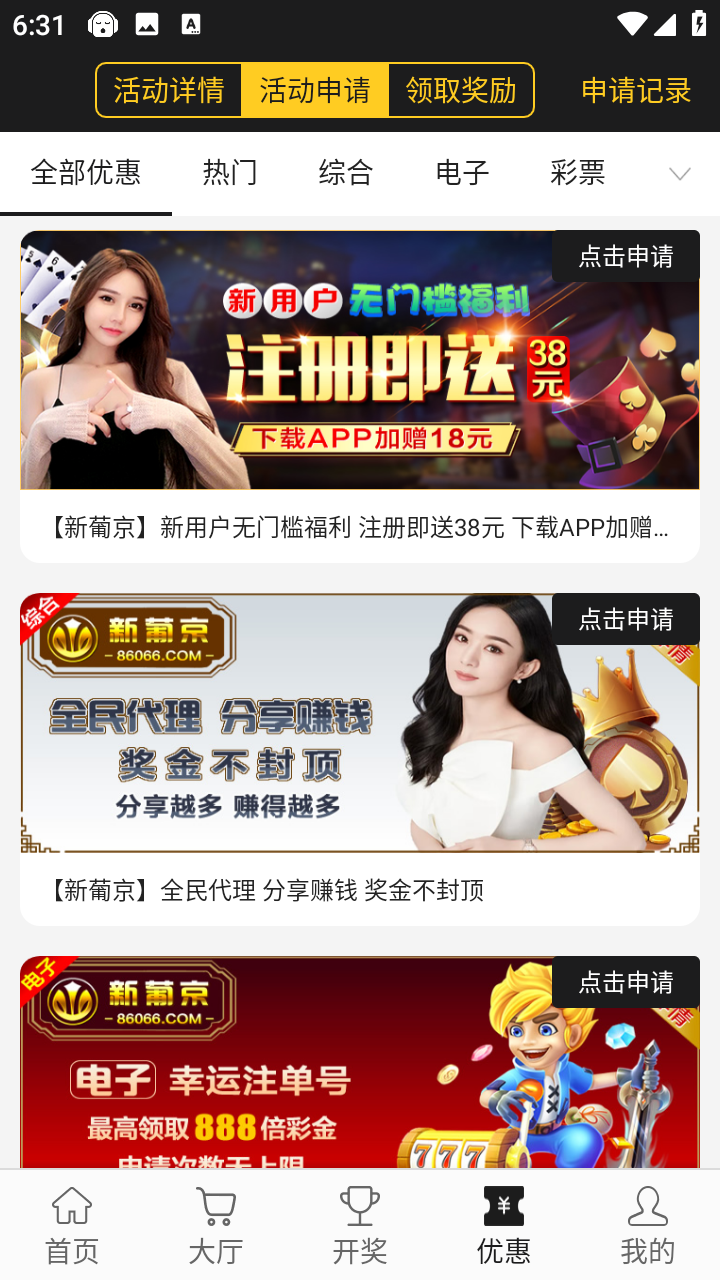Screen dimensions: 720x1280
Task: Show 全部优惠 category
Action: (x=86, y=173)
